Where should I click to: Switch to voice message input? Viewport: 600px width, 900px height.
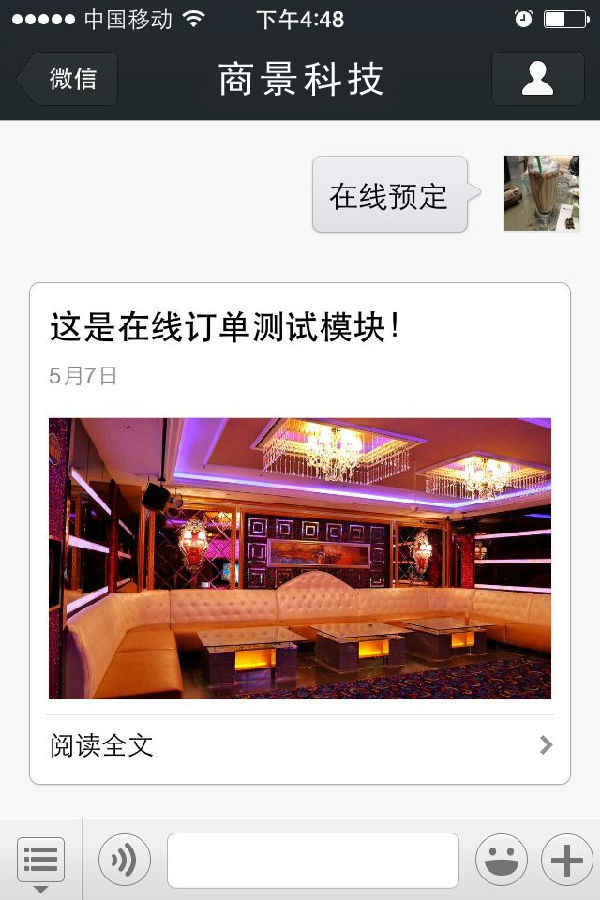[x=124, y=860]
